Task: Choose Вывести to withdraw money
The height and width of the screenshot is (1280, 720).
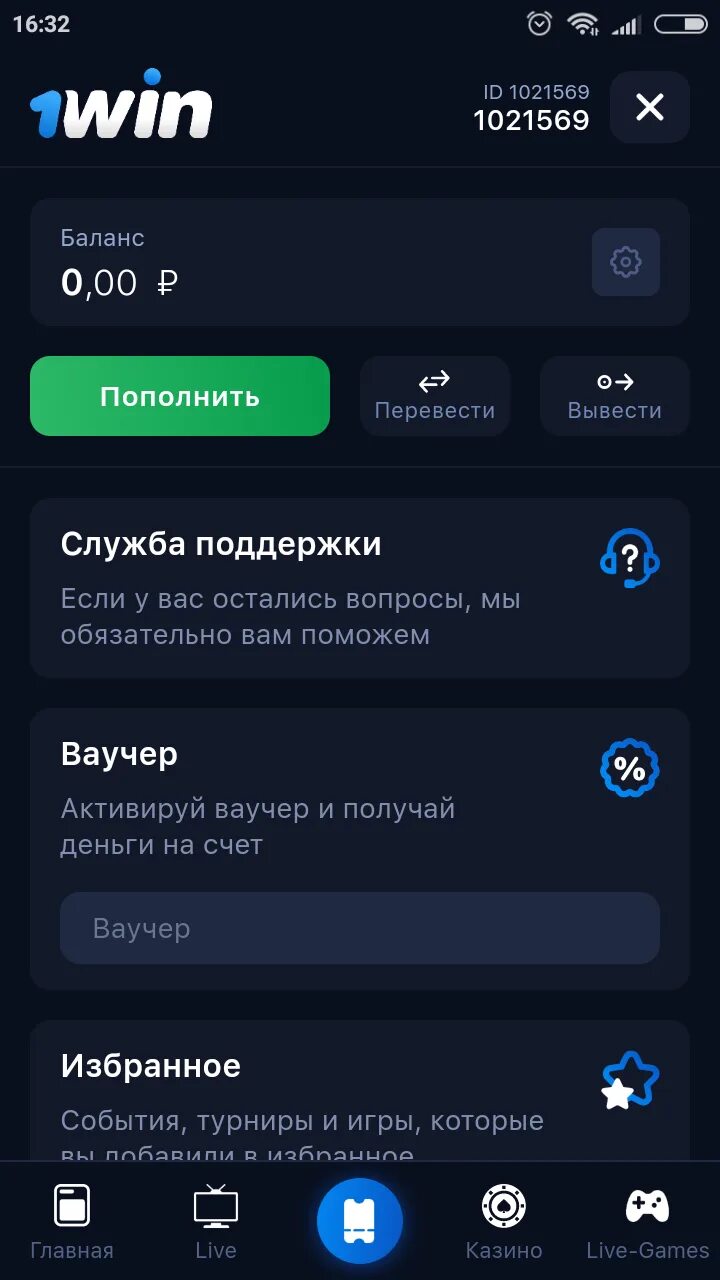Action: [615, 396]
